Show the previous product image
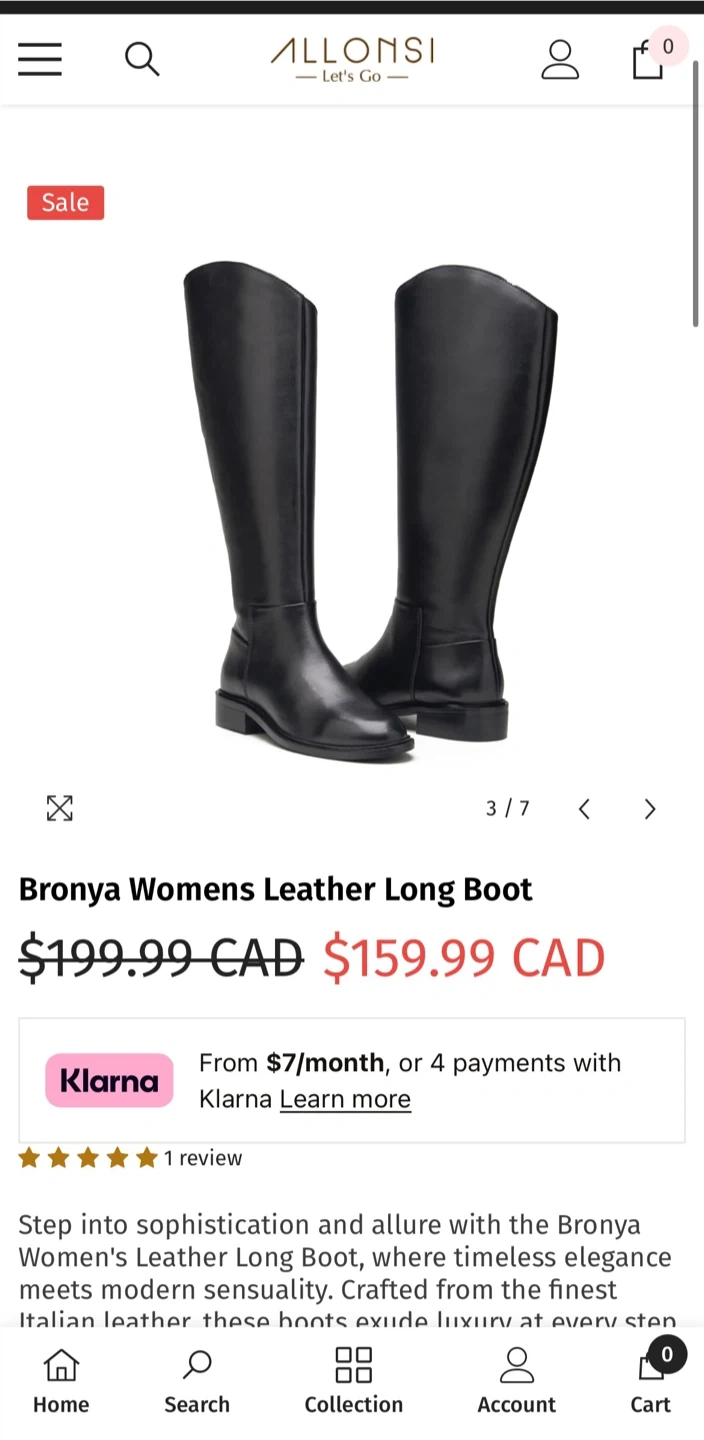704x1440 pixels. tap(585, 809)
